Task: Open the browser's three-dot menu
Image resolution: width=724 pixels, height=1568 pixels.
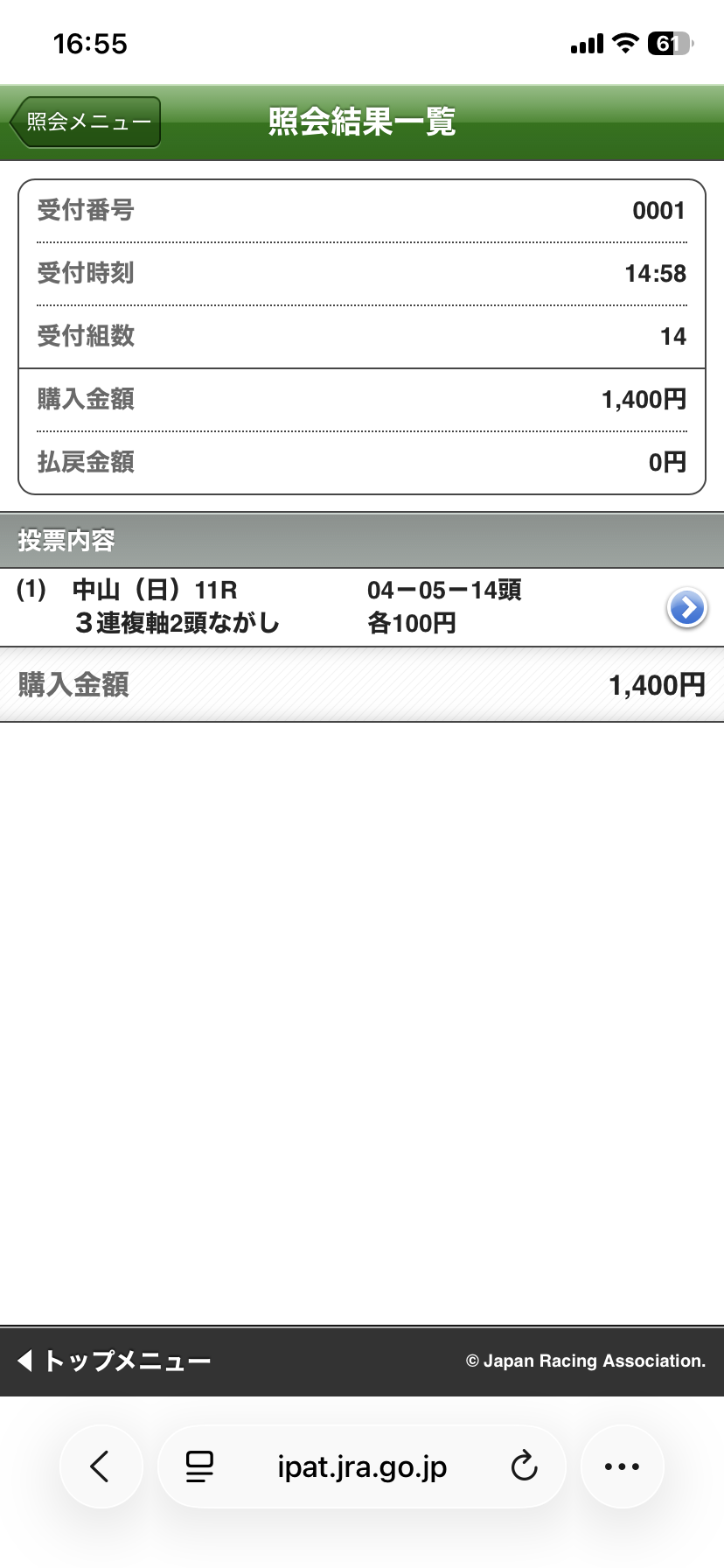Action: pyautogui.click(x=622, y=1466)
